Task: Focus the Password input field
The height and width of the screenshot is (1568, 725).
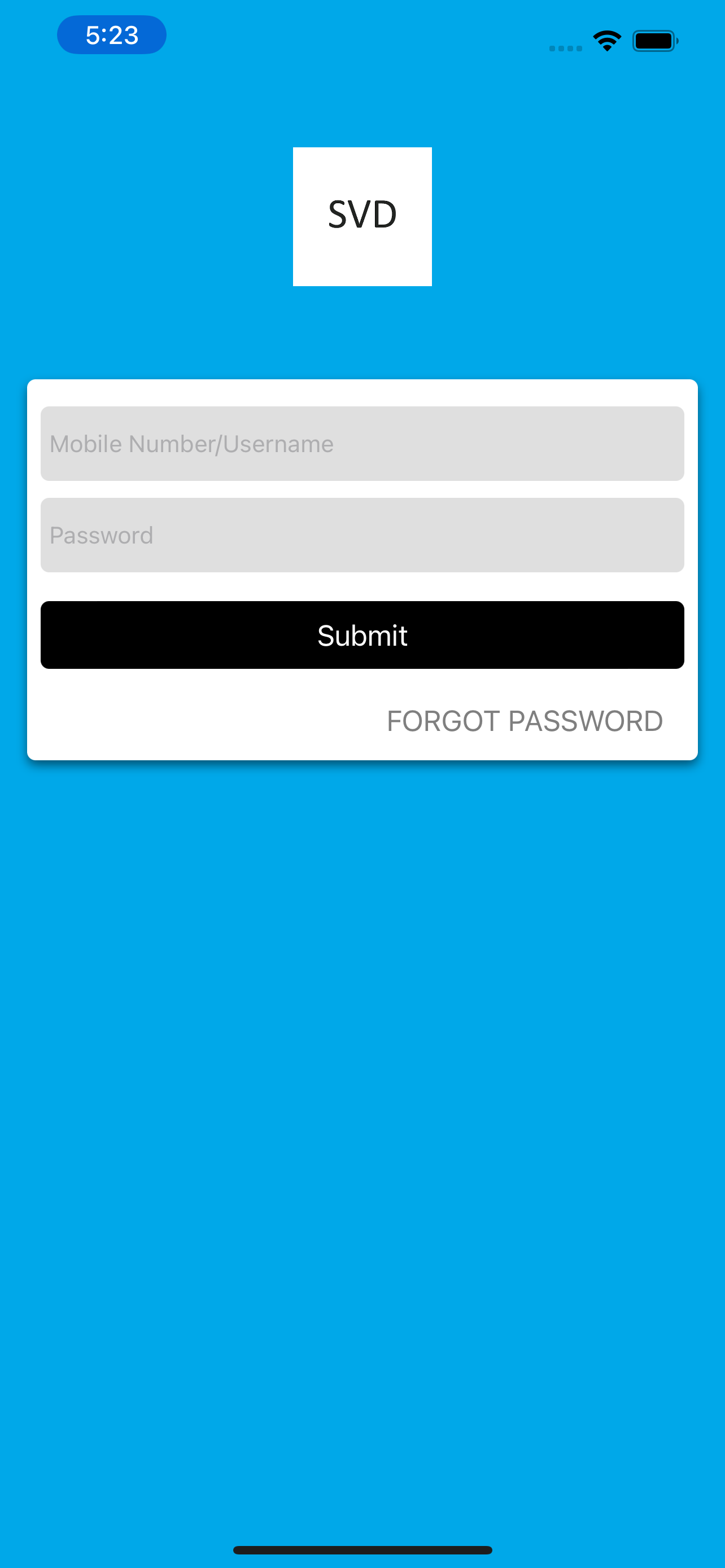Action: pos(362,535)
